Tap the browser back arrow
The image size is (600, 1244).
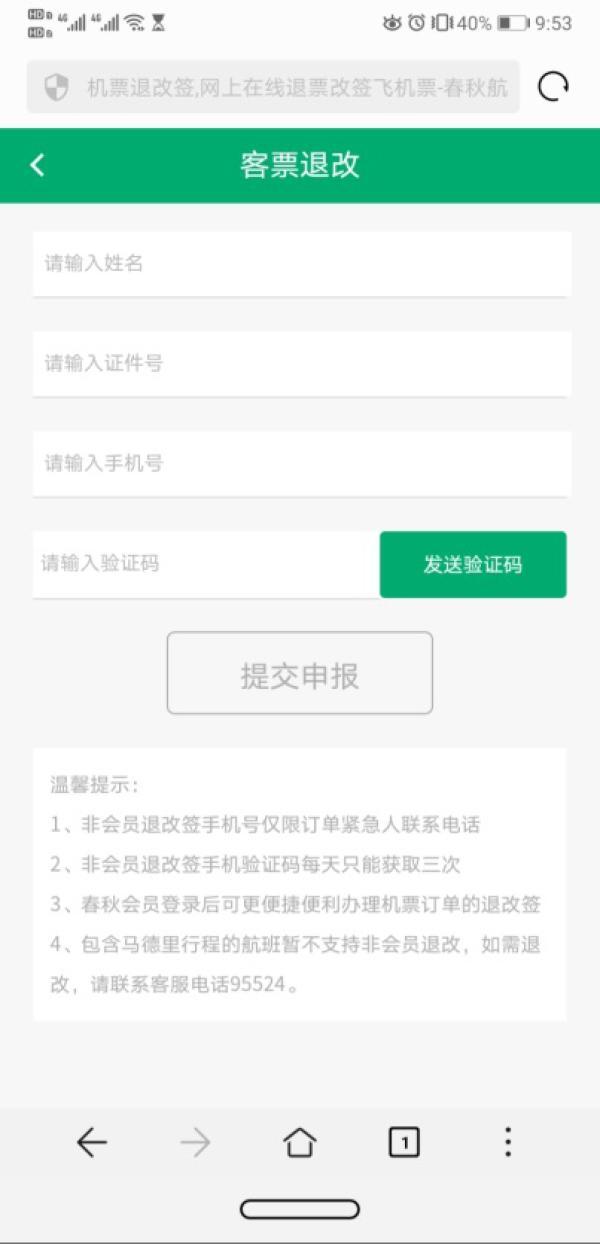92,1142
